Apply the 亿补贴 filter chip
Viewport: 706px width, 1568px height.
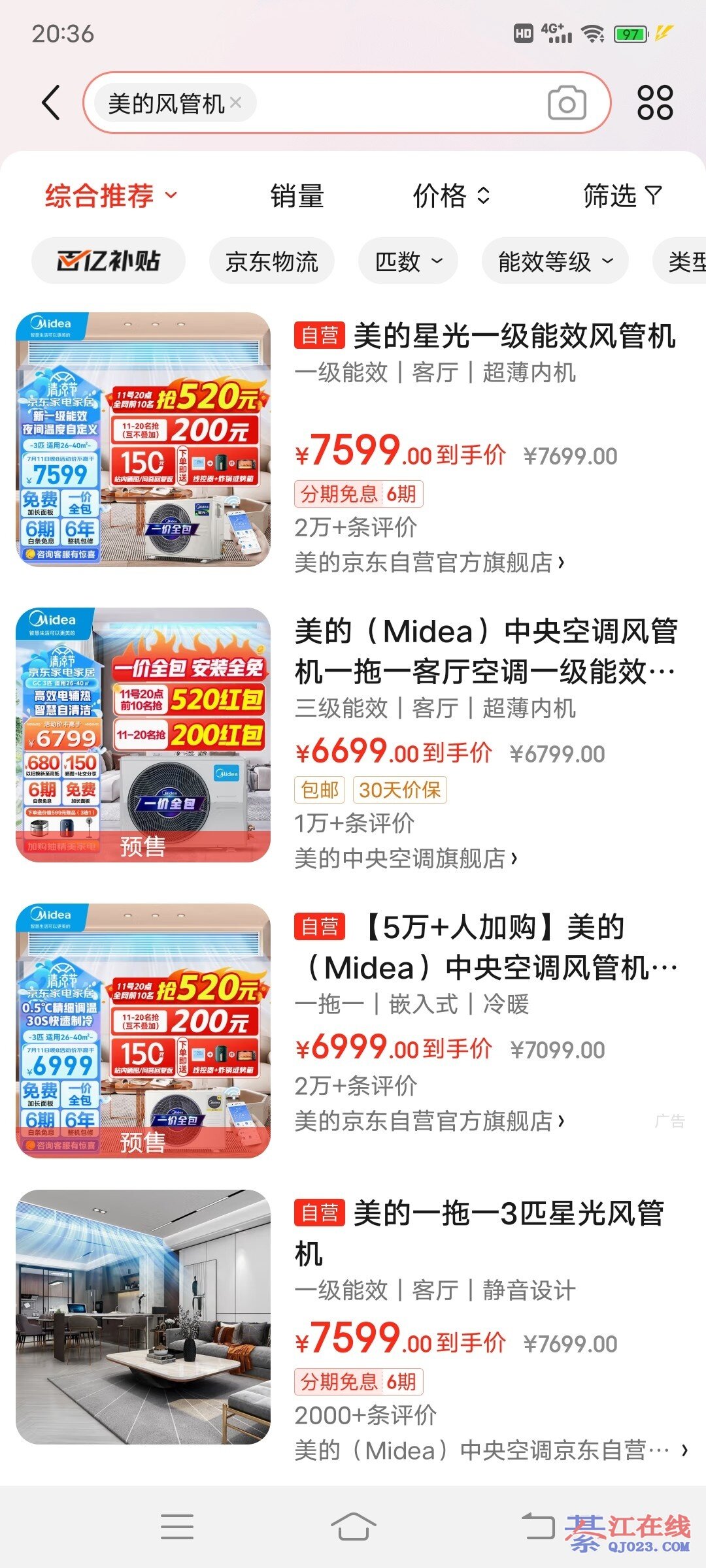point(109,261)
